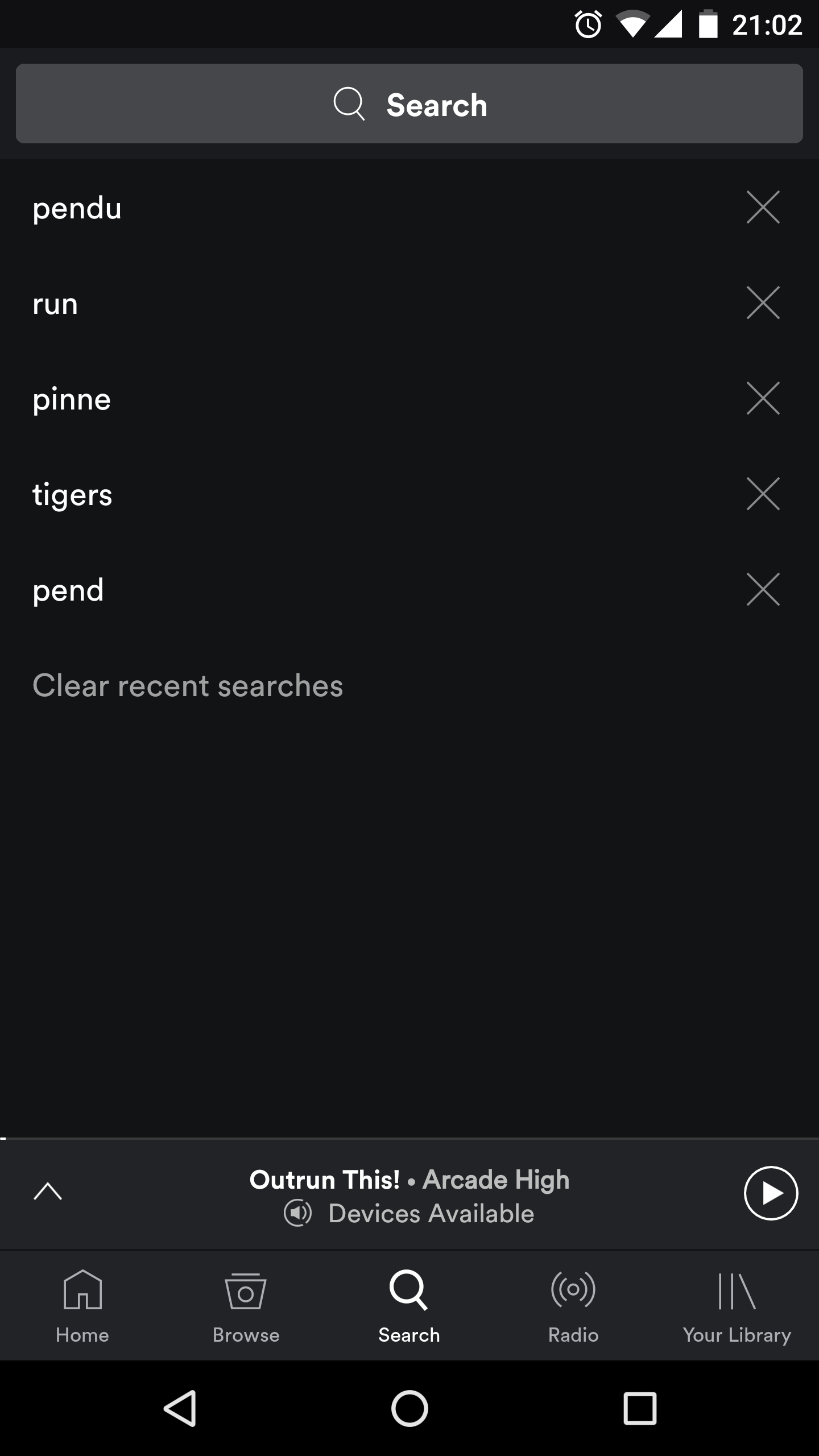Tap the Search field at top
The height and width of the screenshot is (1456, 819).
click(x=409, y=104)
